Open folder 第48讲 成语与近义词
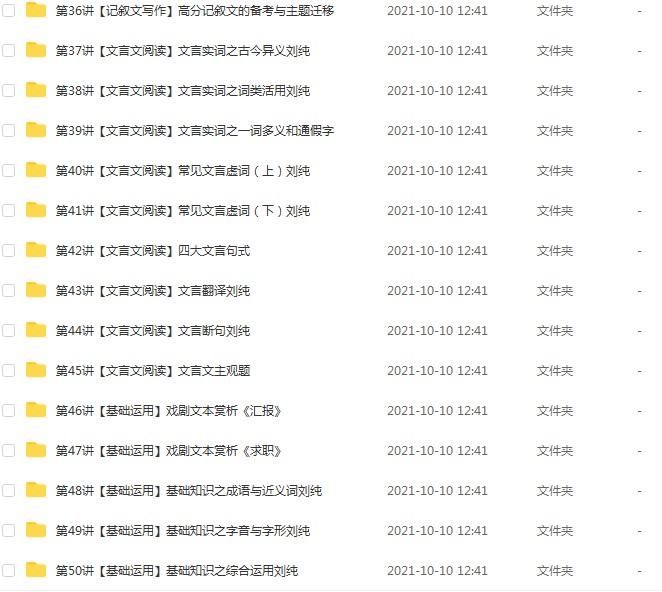 tap(188, 491)
